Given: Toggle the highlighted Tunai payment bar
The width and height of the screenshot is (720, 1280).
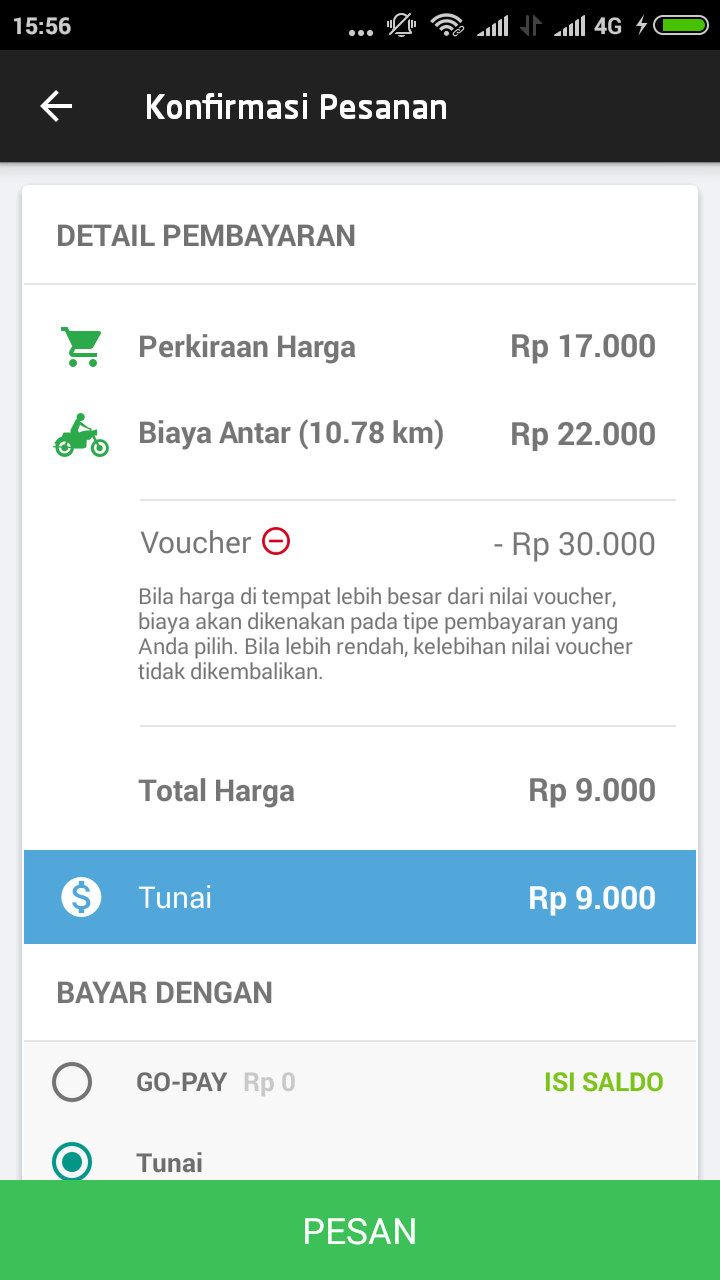Looking at the screenshot, I should [x=360, y=896].
